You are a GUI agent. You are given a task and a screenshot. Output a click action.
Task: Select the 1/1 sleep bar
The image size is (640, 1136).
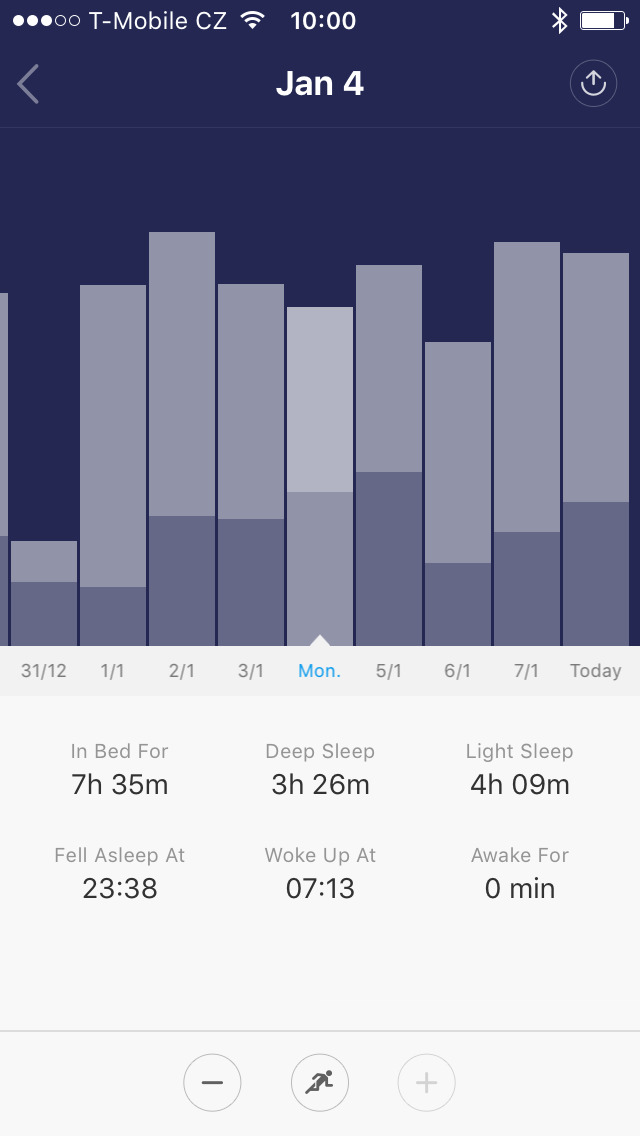[112, 465]
